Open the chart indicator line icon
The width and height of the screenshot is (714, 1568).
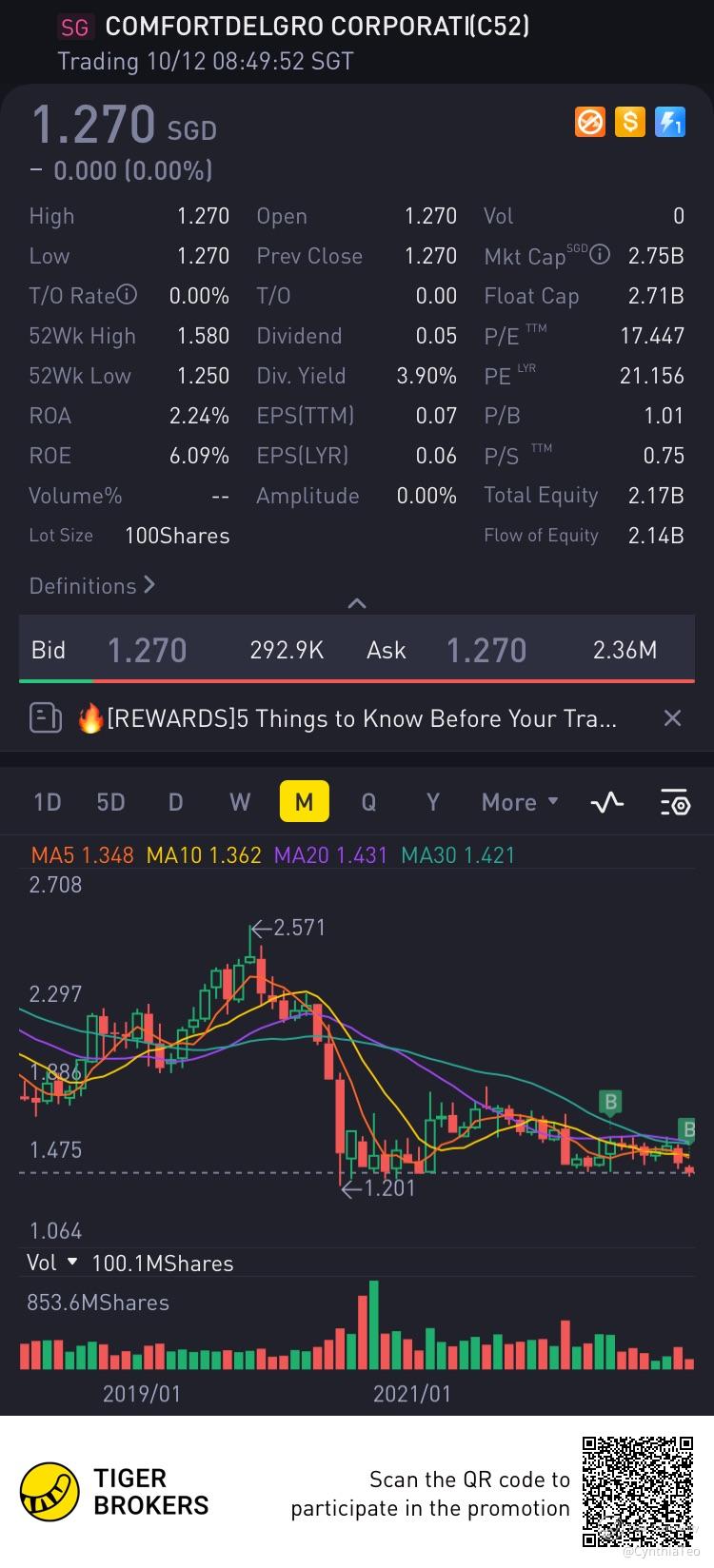(607, 802)
